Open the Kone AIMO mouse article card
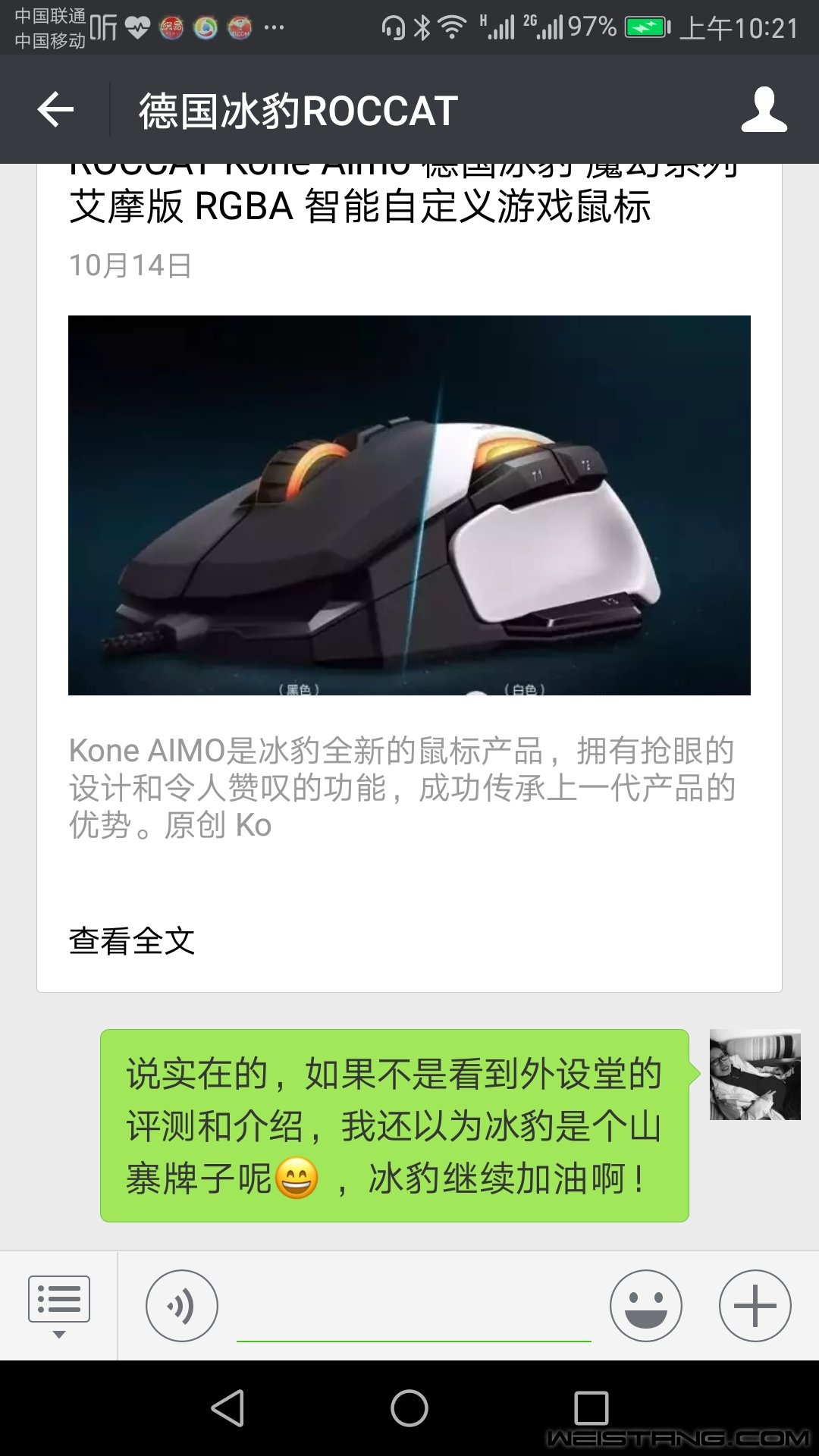The height and width of the screenshot is (1456, 819). pyautogui.click(x=409, y=505)
